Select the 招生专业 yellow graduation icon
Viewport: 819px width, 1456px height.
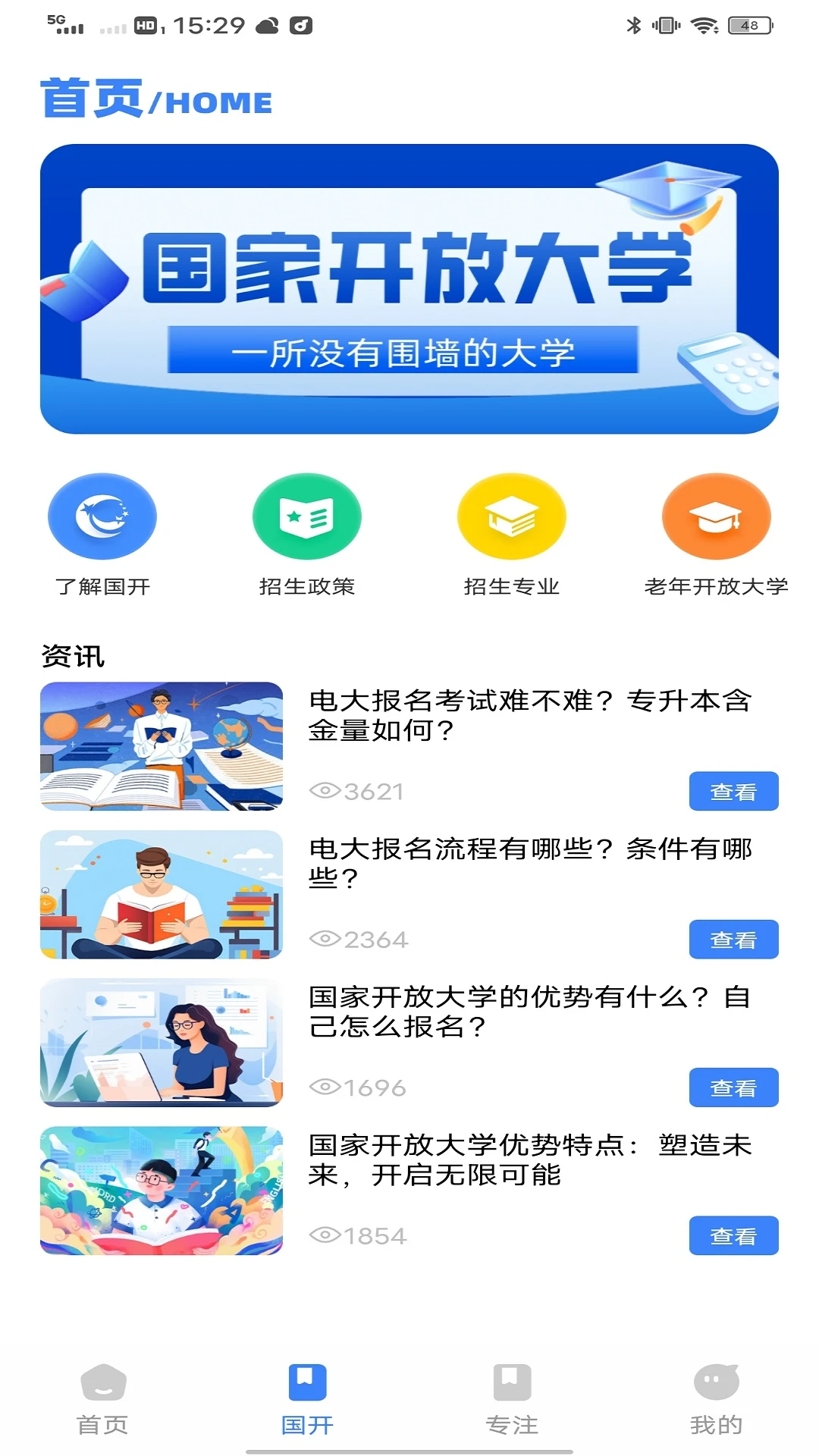[x=510, y=515]
